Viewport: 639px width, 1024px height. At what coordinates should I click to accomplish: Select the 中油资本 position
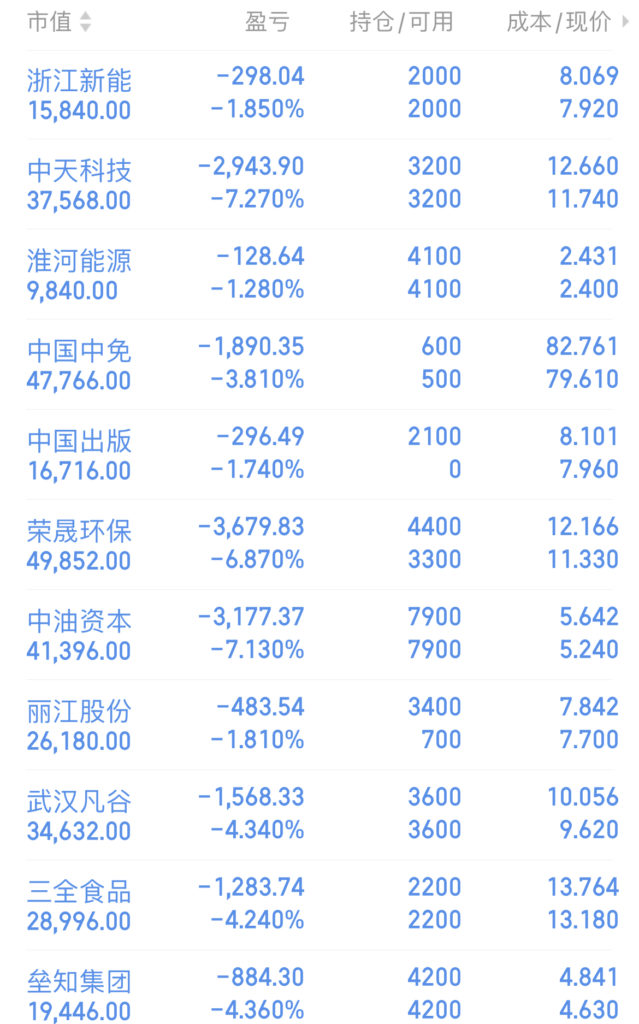(322, 635)
